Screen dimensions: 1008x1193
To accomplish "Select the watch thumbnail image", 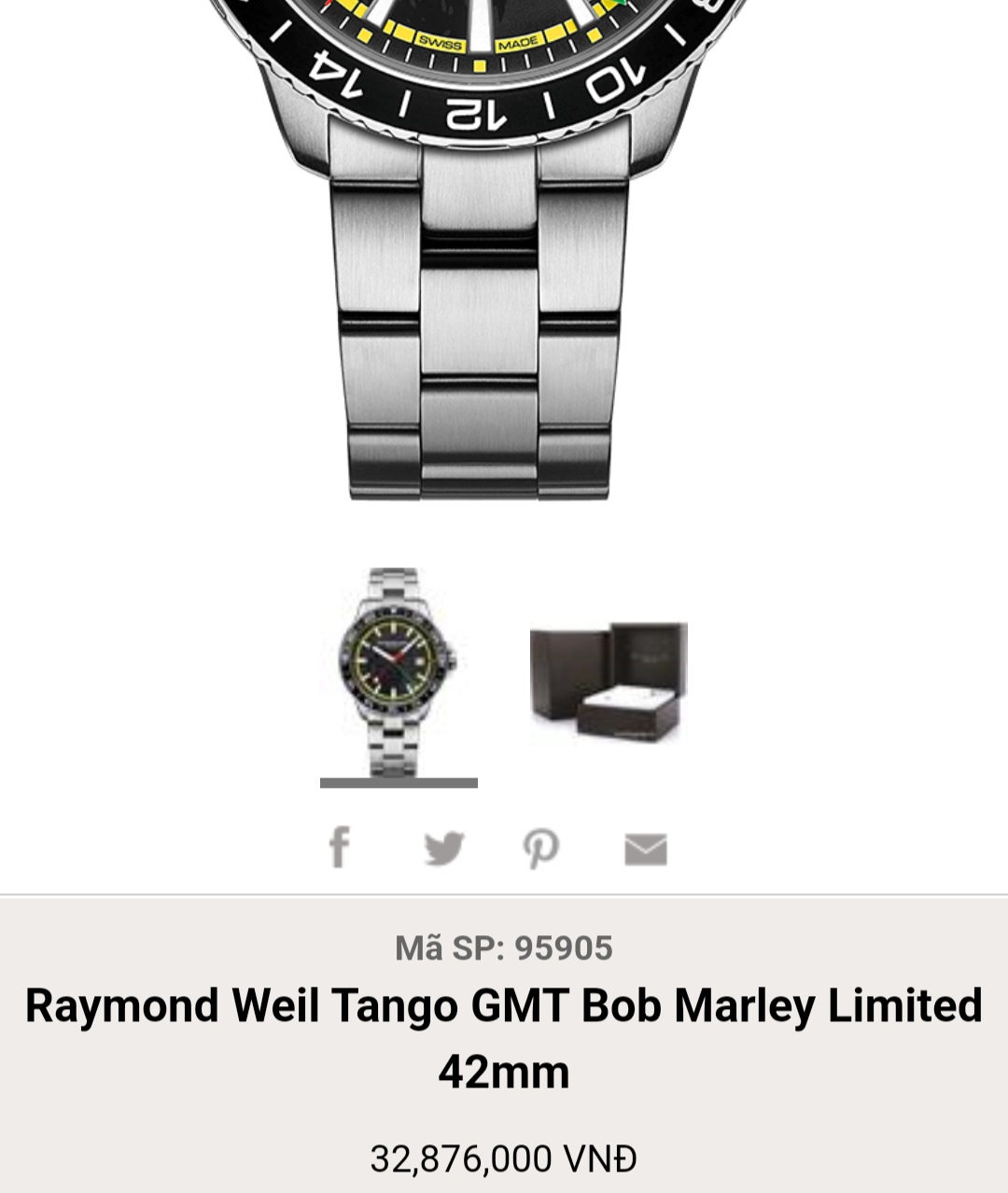I will click(398, 672).
